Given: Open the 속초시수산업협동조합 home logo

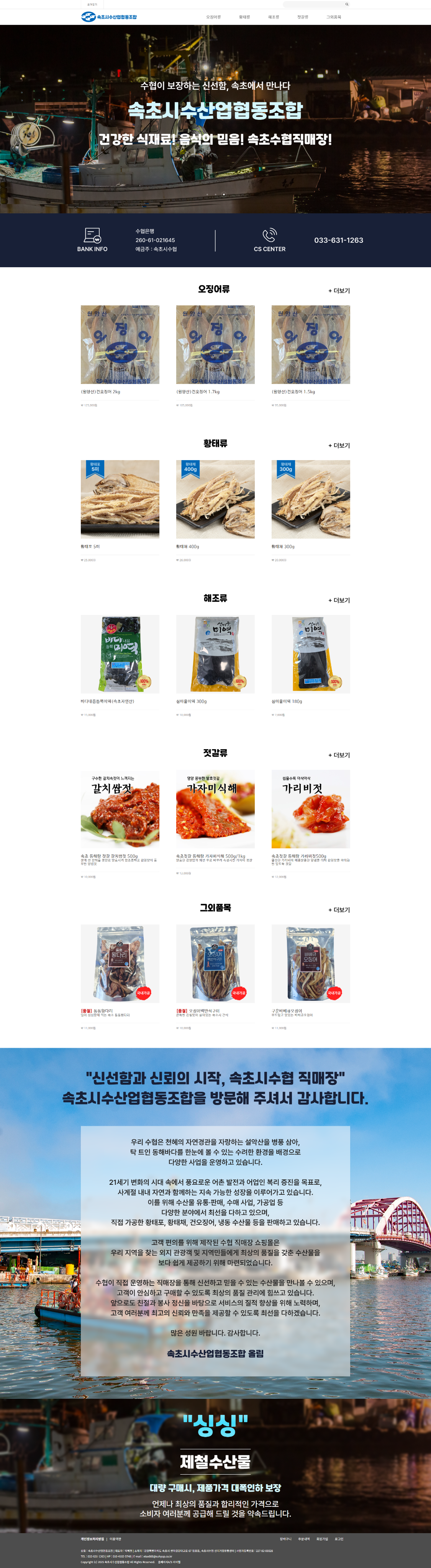Looking at the screenshot, I should (109, 17).
